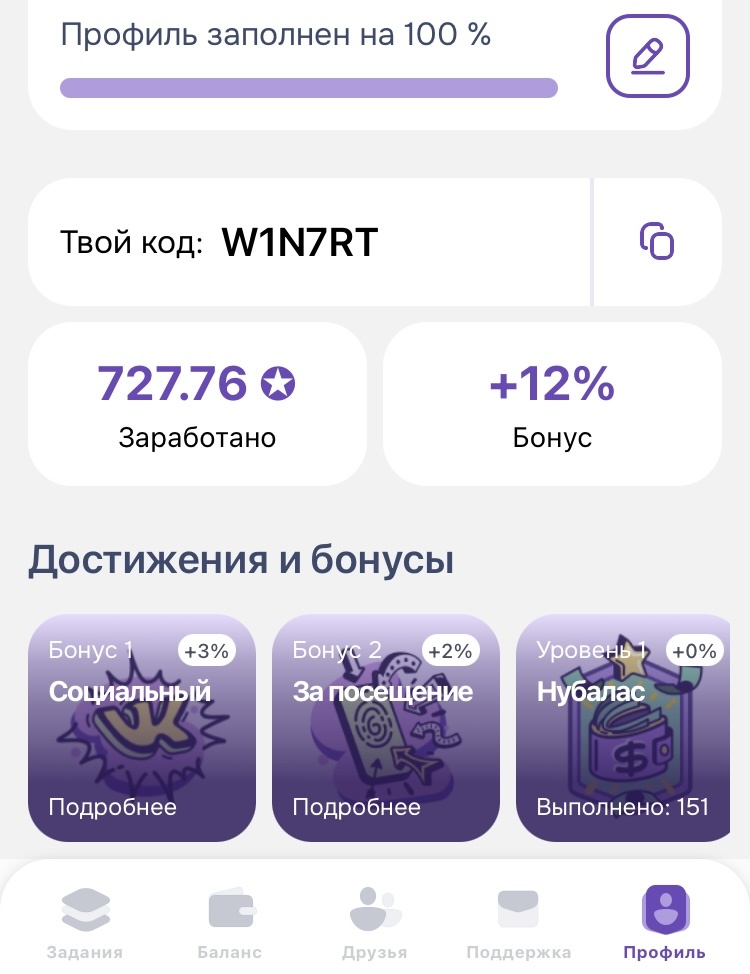Open the profile edit pencil icon
Image resolution: width=750 pixels, height=974 pixels.
click(x=648, y=56)
